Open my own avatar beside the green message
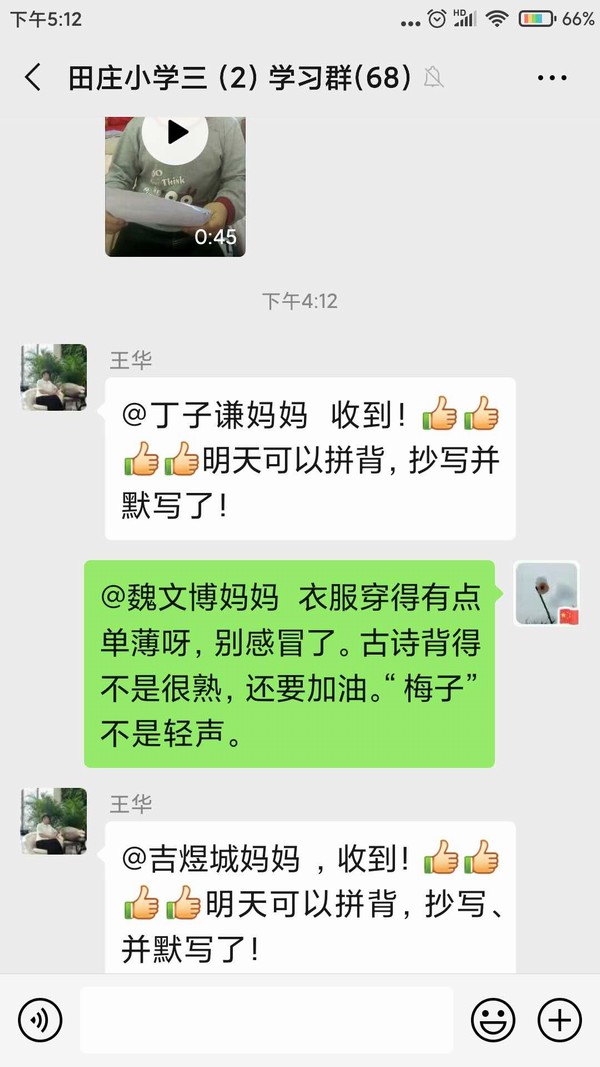This screenshot has height=1067, width=600. (x=546, y=594)
